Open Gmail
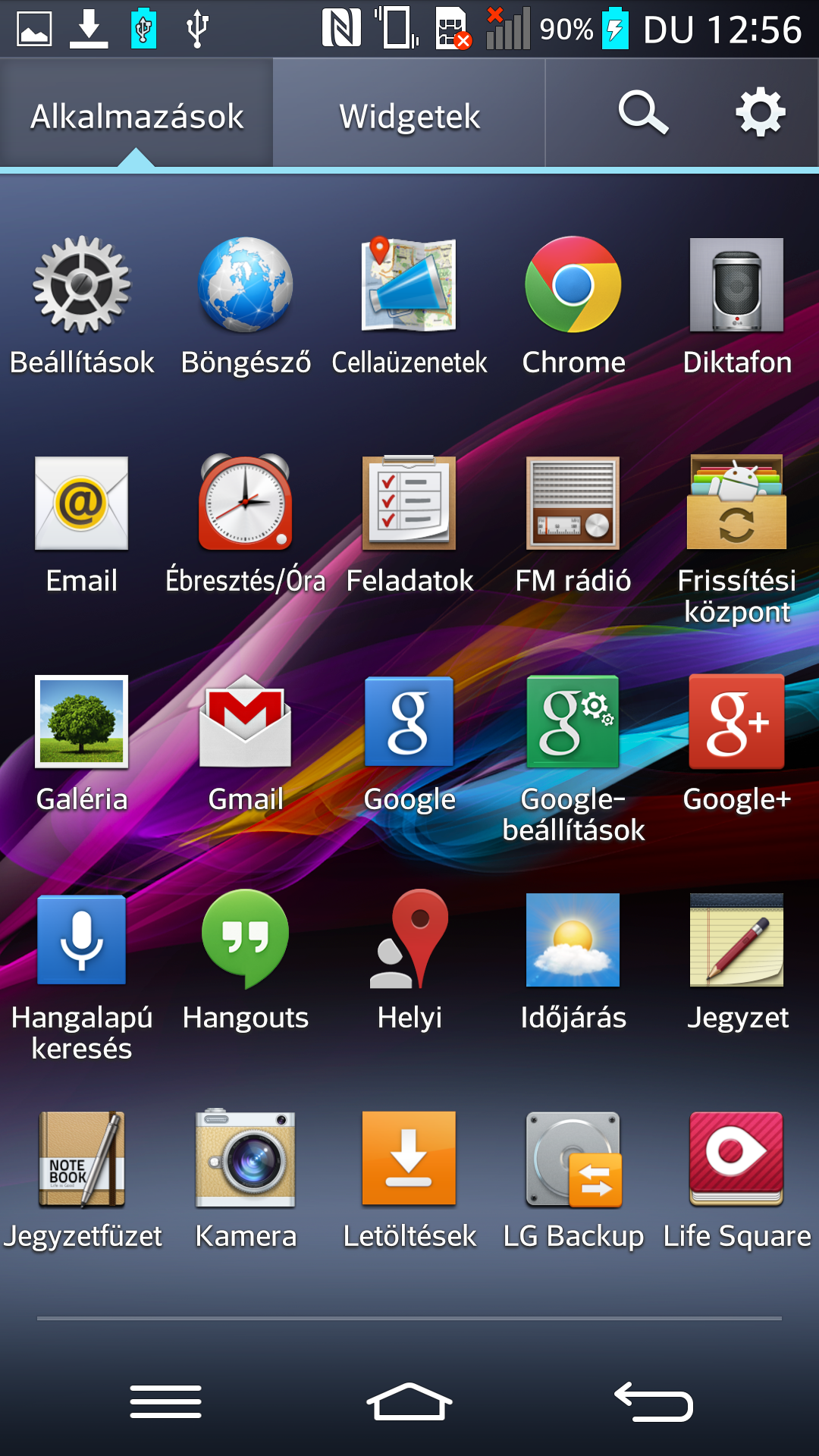Viewport: 819px width, 1456px height. (x=245, y=722)
